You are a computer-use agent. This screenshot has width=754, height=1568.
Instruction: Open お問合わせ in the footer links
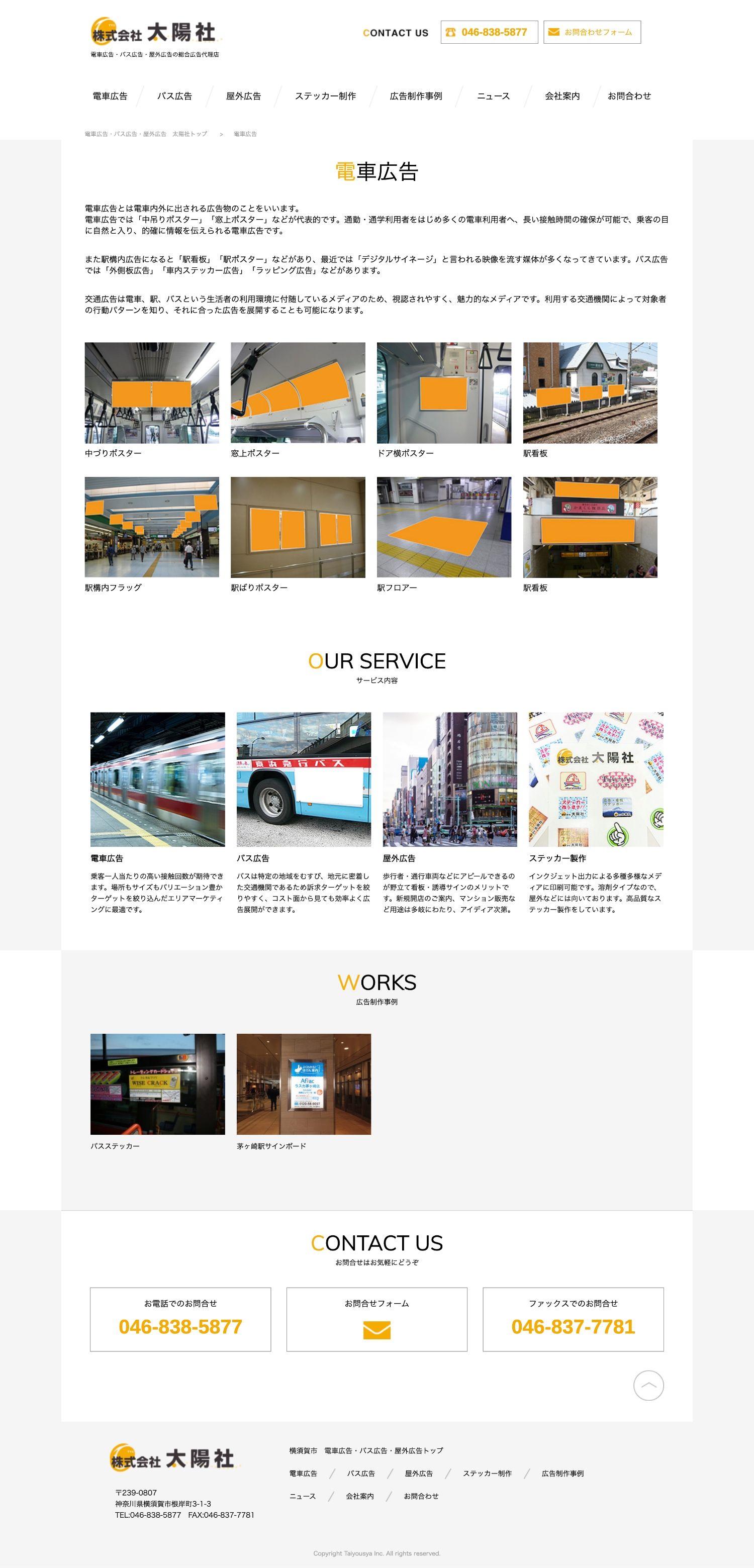pos(421,1496)
